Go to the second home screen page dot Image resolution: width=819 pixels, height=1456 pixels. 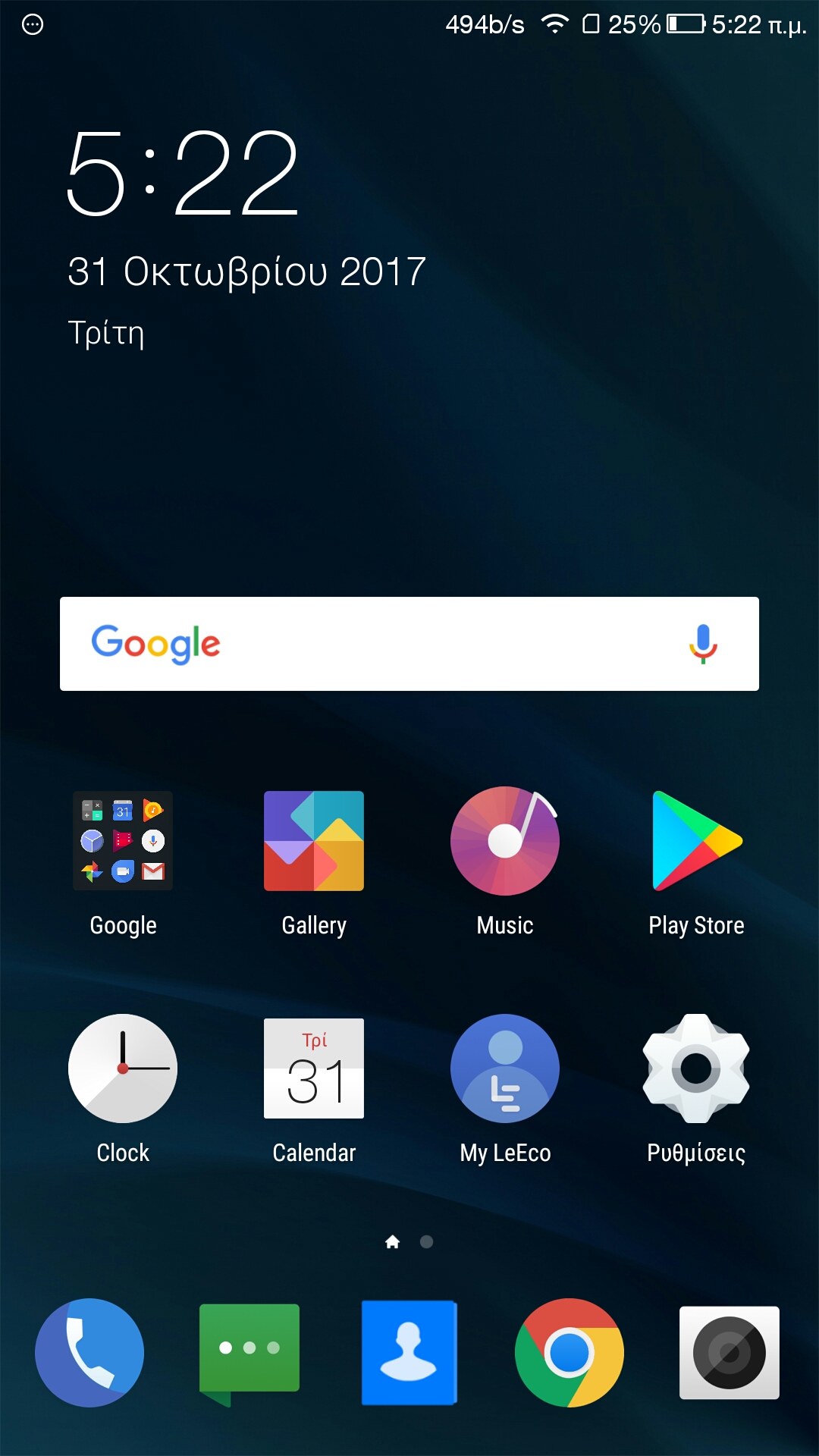[x=426, y=1241]
